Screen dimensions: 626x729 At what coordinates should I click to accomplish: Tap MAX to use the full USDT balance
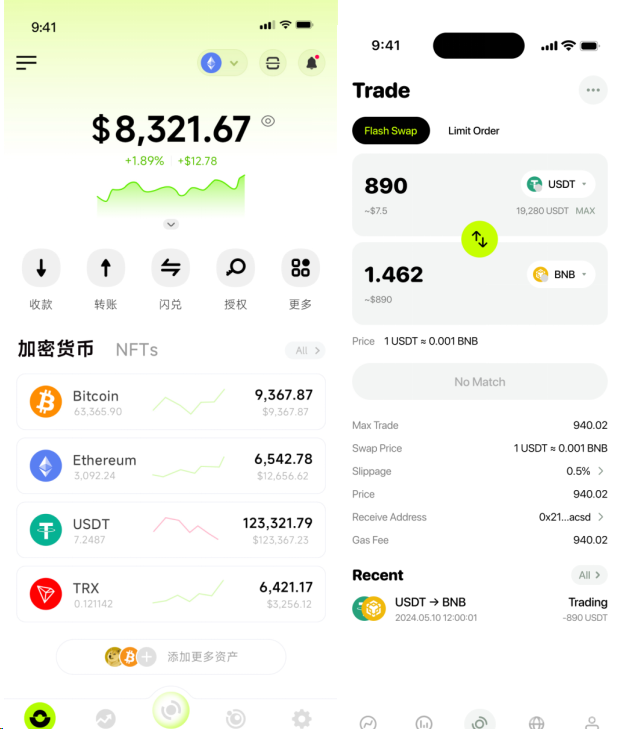[585, 211]
